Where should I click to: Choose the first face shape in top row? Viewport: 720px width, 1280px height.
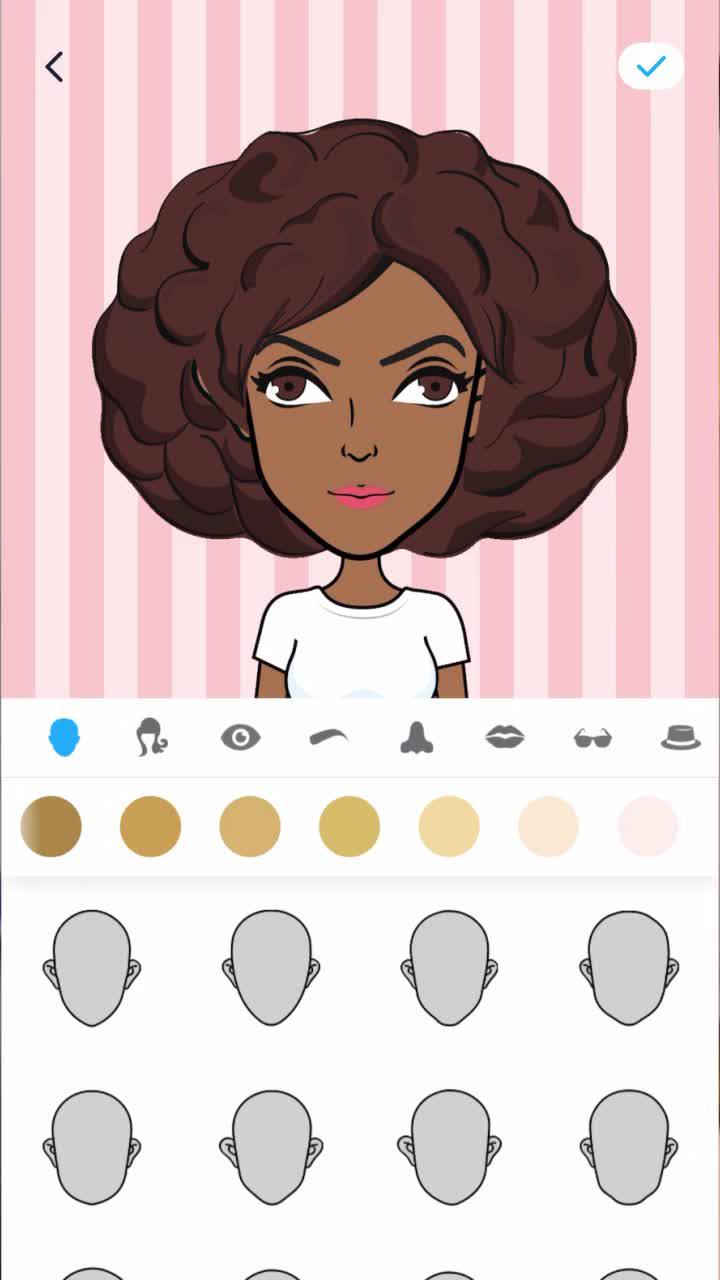pyautogui.click(x=92, y=967)
